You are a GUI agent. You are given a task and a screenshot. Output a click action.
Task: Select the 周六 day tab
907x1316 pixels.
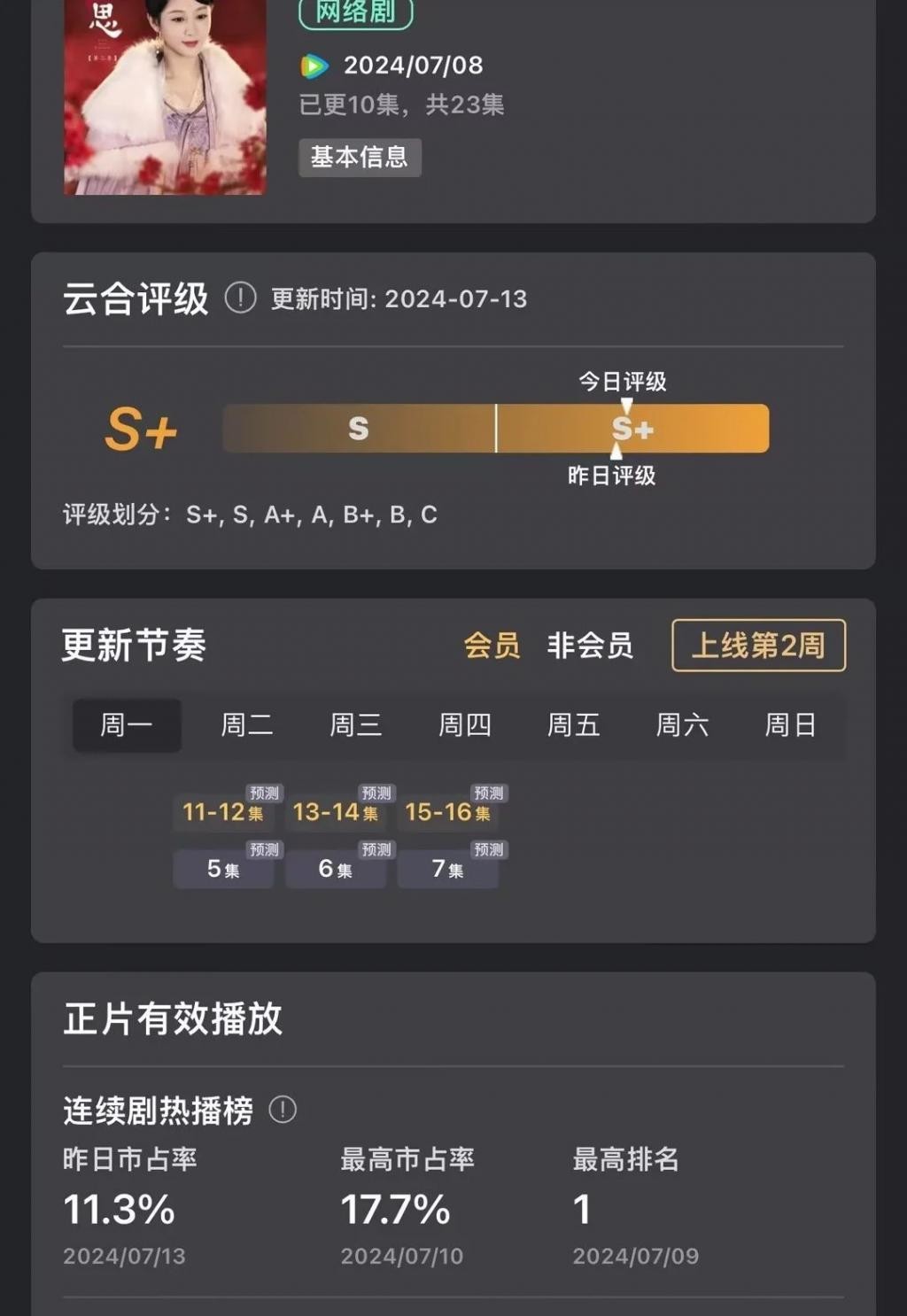pos(682,725)
